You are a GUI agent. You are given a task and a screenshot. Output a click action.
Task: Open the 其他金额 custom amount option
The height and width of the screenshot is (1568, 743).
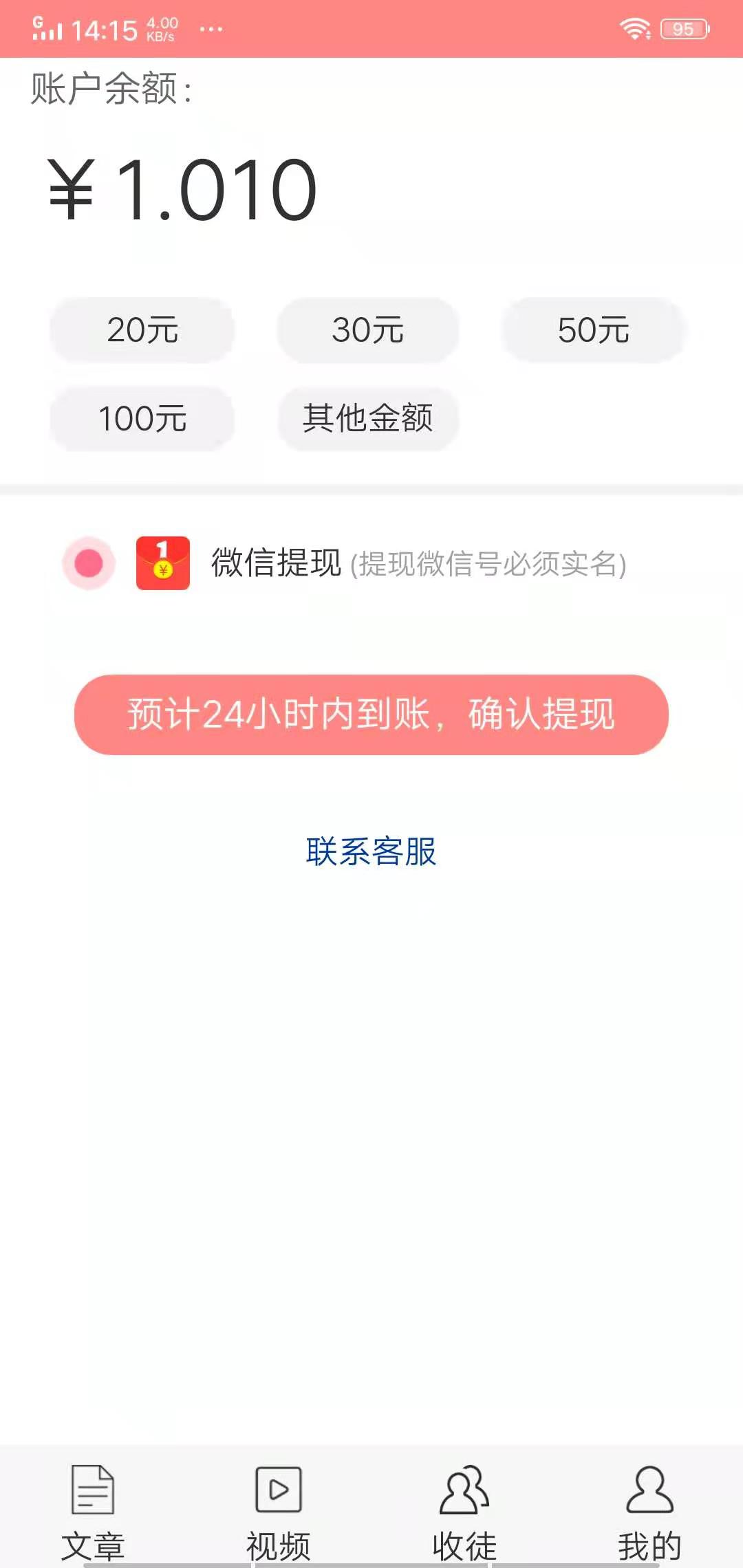(367, 420)
